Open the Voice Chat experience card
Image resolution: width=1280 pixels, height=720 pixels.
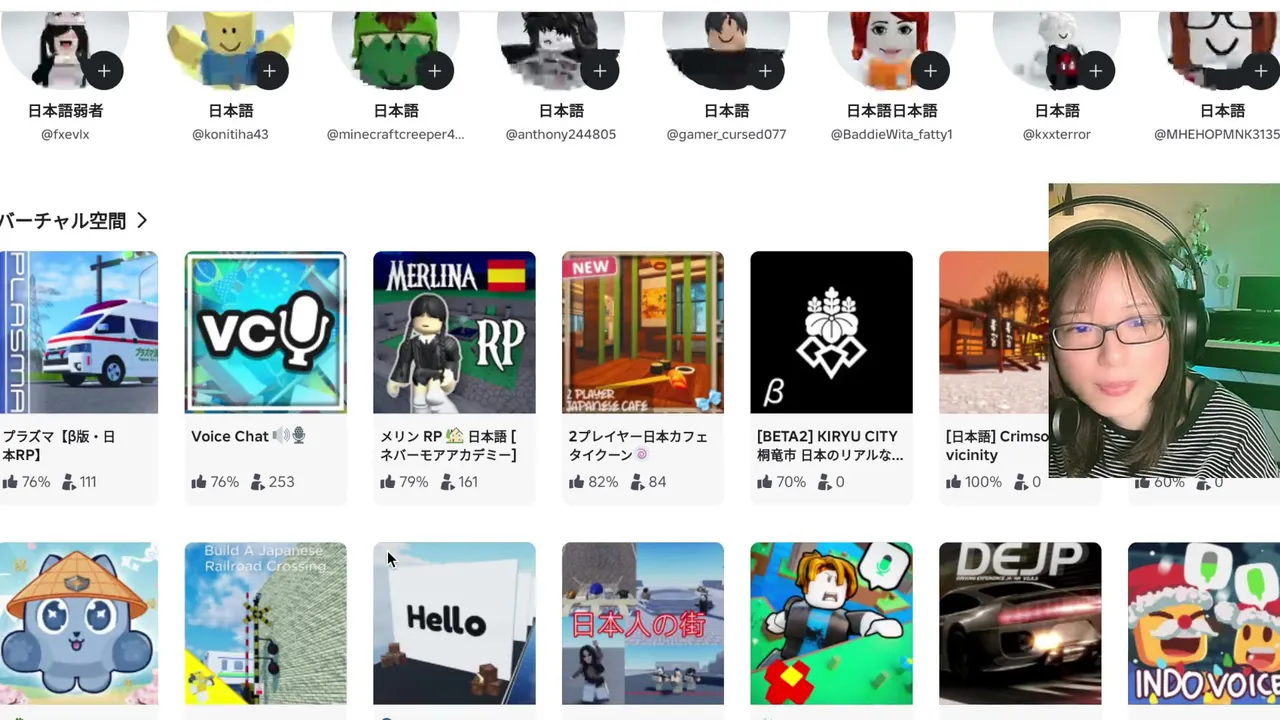click(265, 332)
